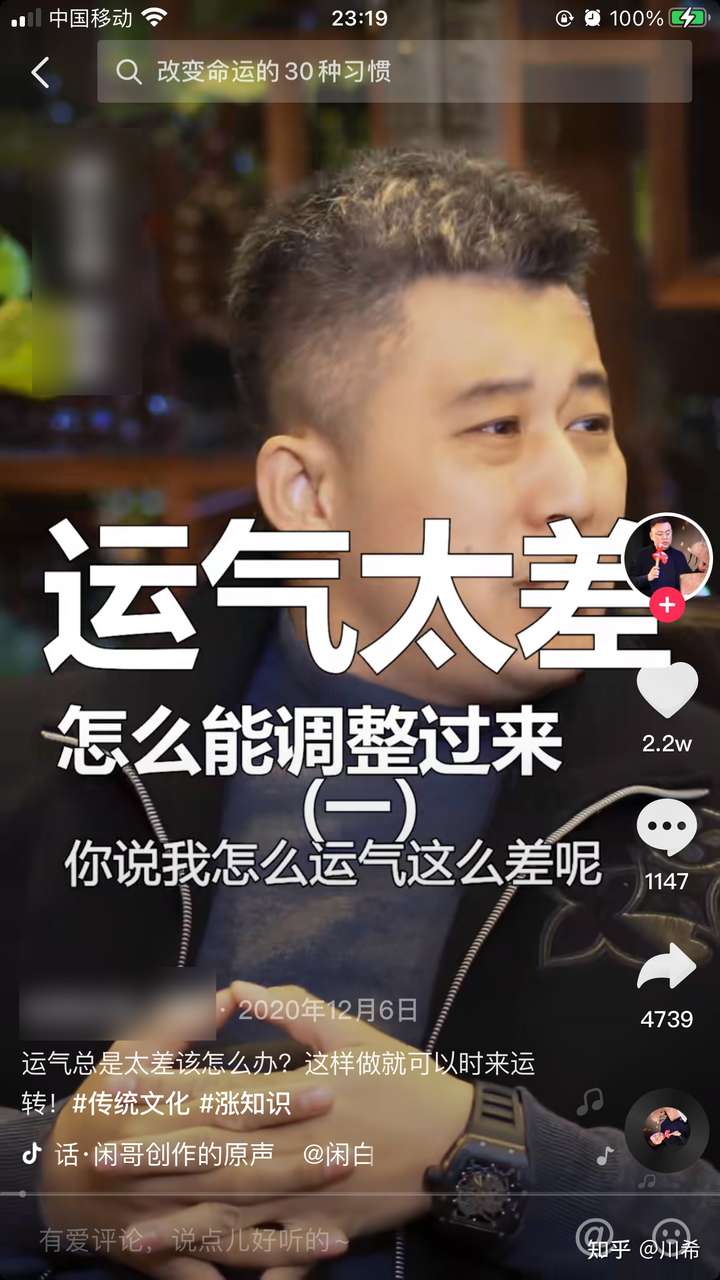Viewport: 720px width, 1280px height.
Task: Open the @闲白 mention
Action: (x=339, y=1154)
